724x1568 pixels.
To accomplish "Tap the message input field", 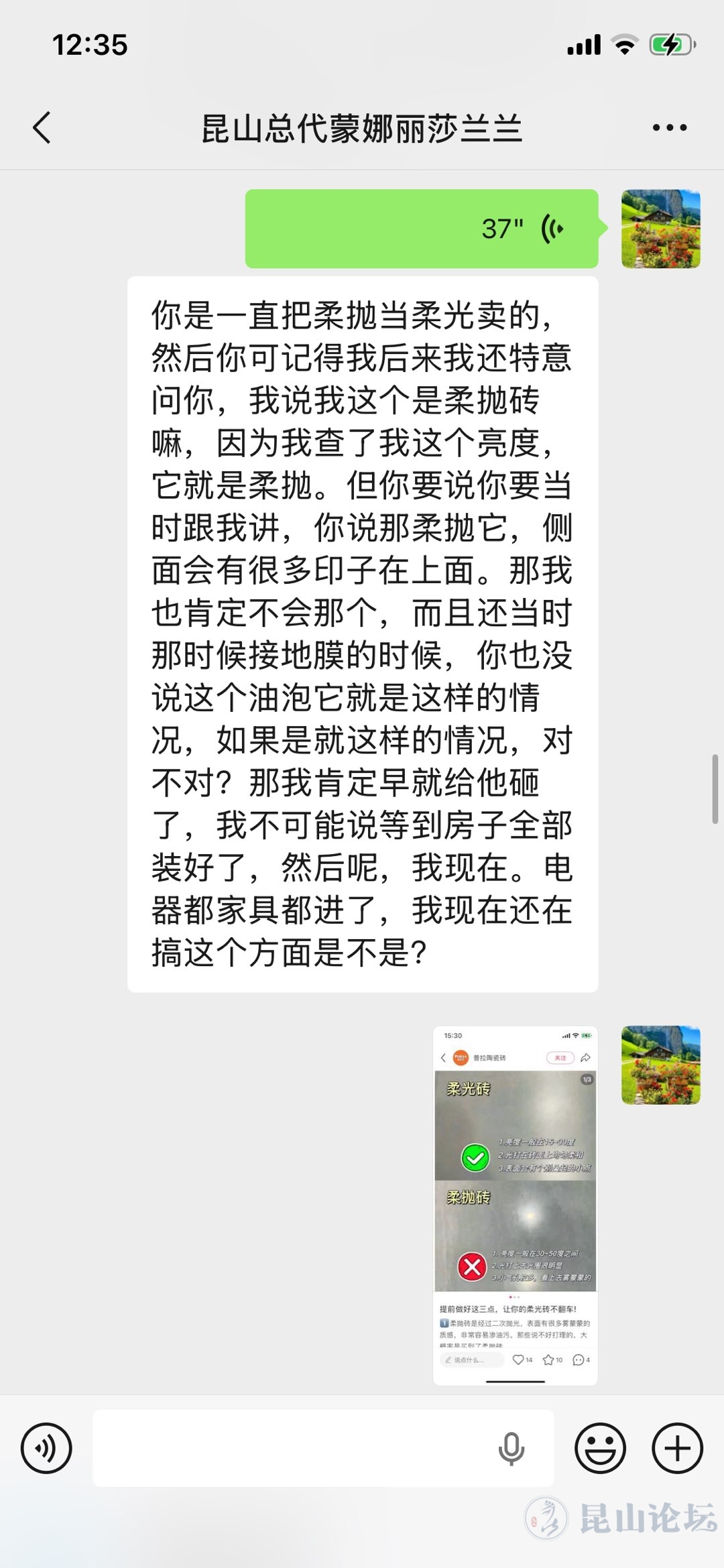I will point(295,1448).
